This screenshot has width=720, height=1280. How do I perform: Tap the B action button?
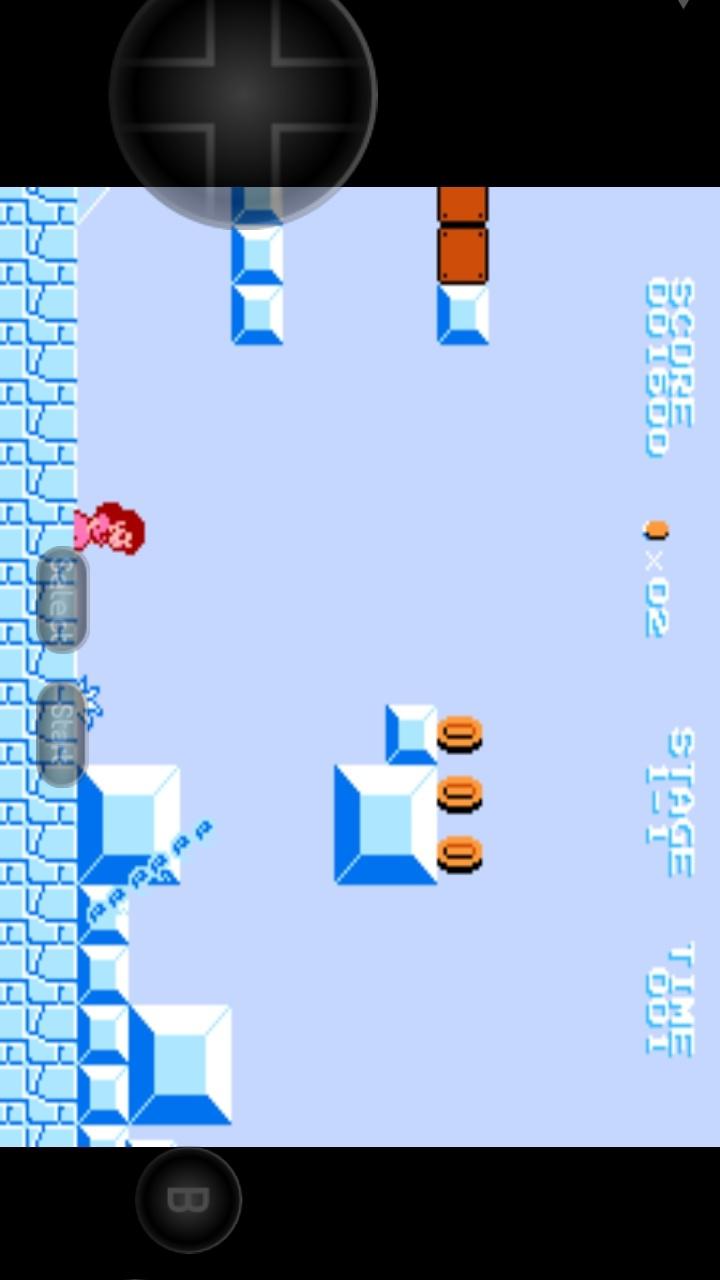[x=188, y=1199]
